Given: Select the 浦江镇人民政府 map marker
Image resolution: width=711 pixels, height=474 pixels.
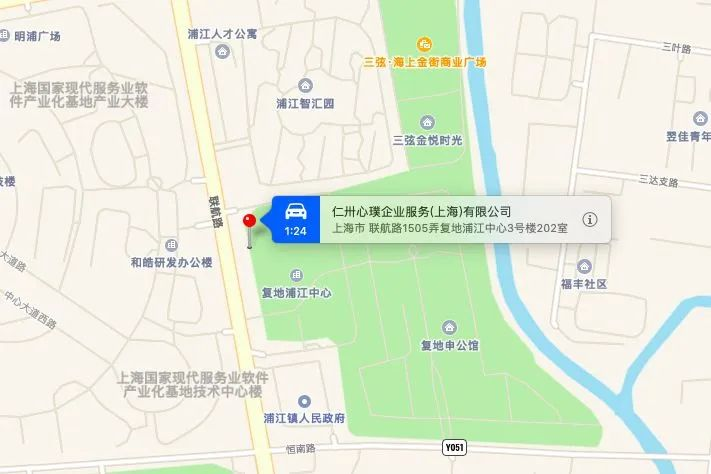Looking at the screenshot, I should pyautogui.click(x=304, y=400).
